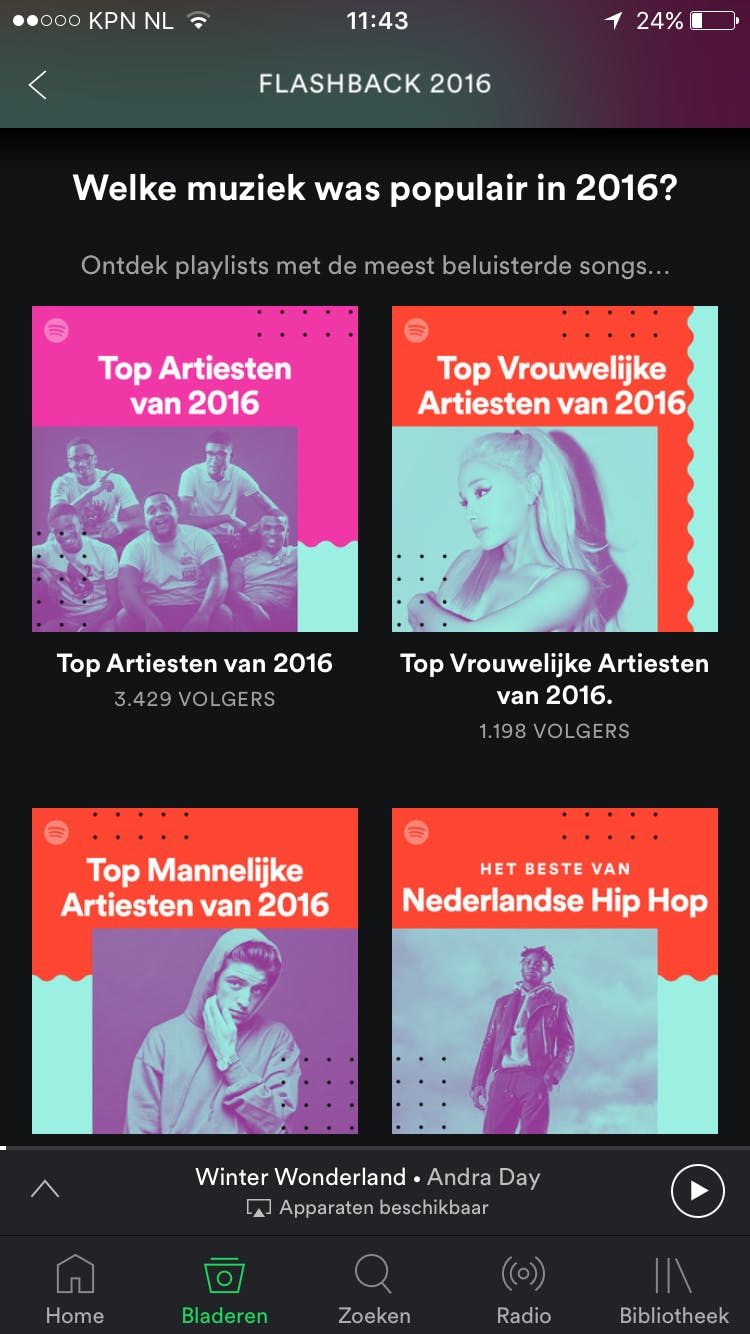
Task: Open Apparaten beschikbaar device picker
Action: [x=368, y=1208]
